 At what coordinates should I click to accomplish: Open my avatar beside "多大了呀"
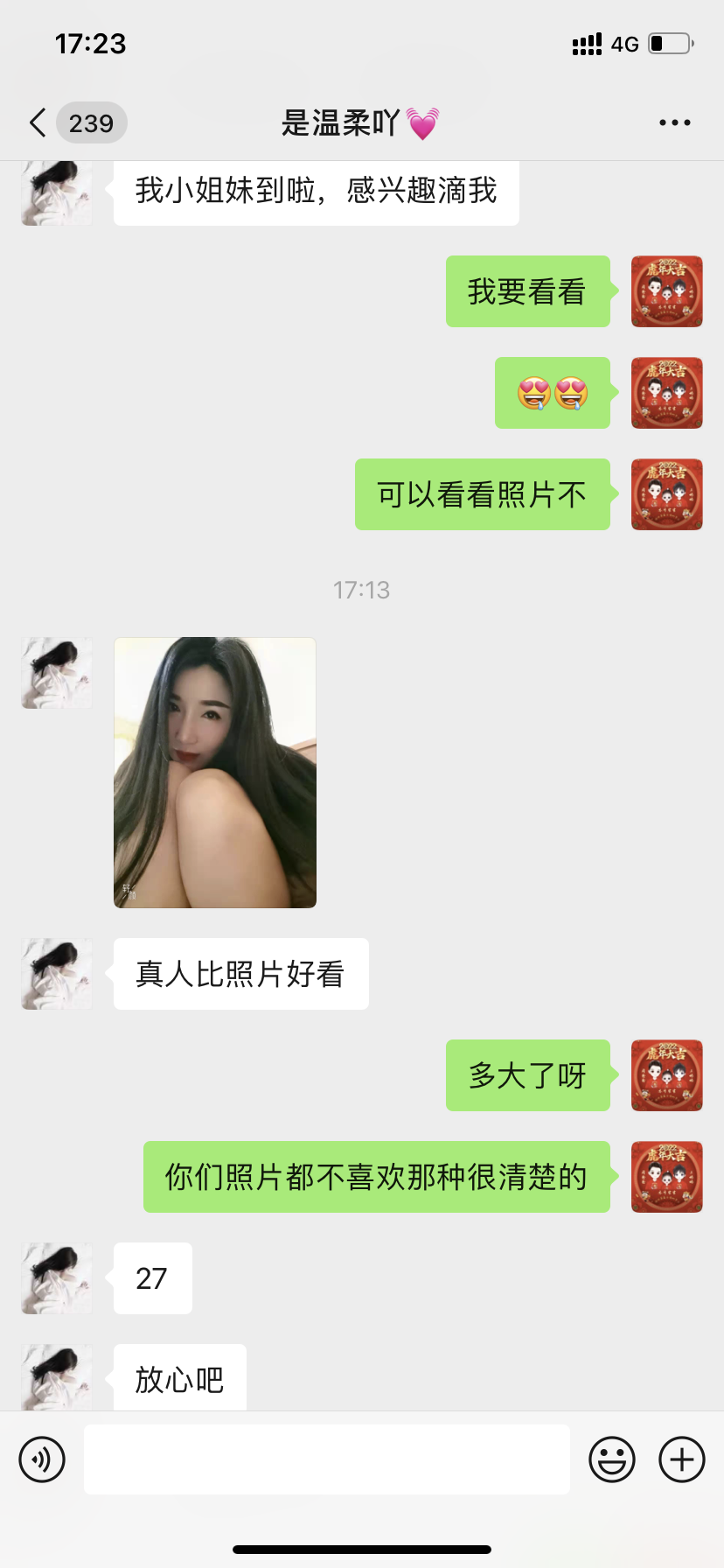666,1075
